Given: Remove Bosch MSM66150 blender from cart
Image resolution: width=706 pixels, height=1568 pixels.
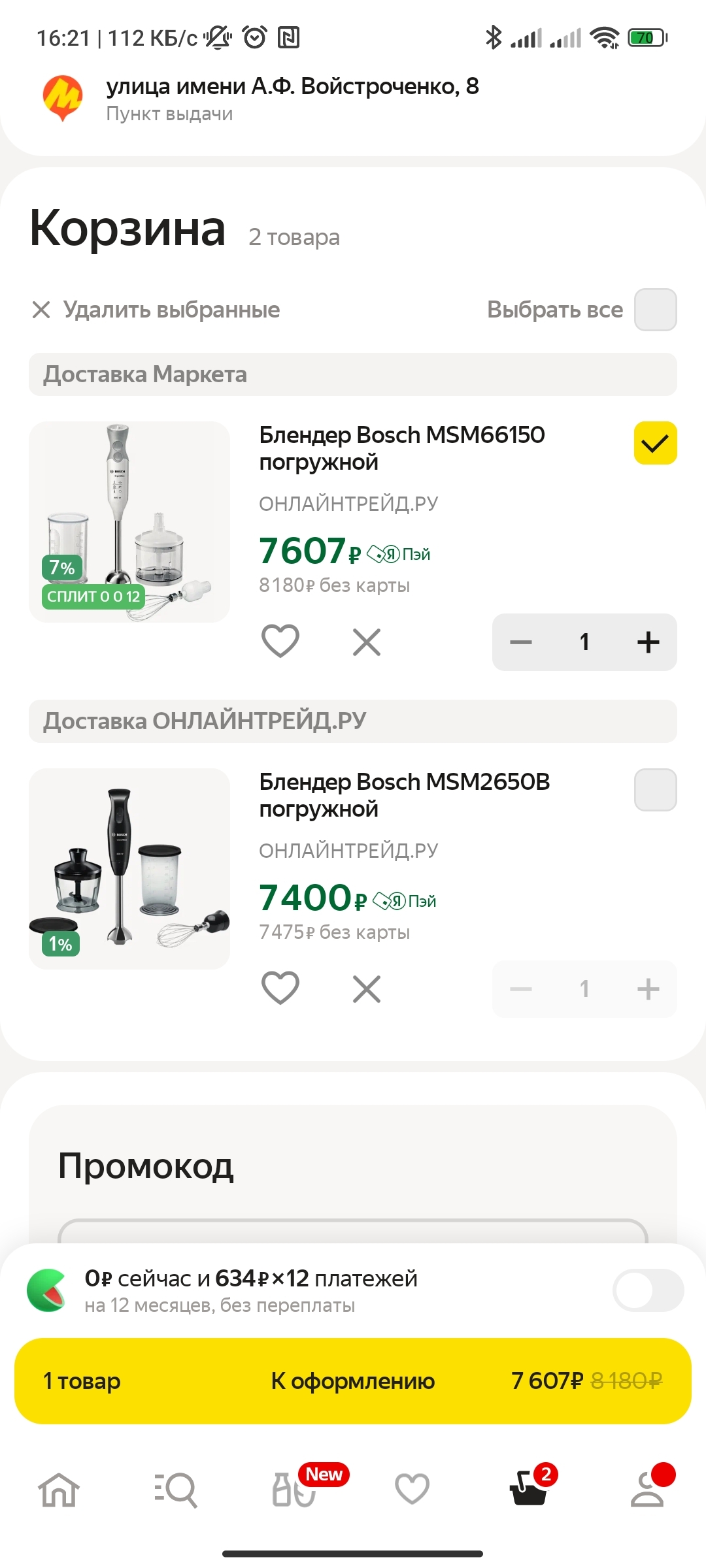Looking at the screenshot, I should coord(367,642).
